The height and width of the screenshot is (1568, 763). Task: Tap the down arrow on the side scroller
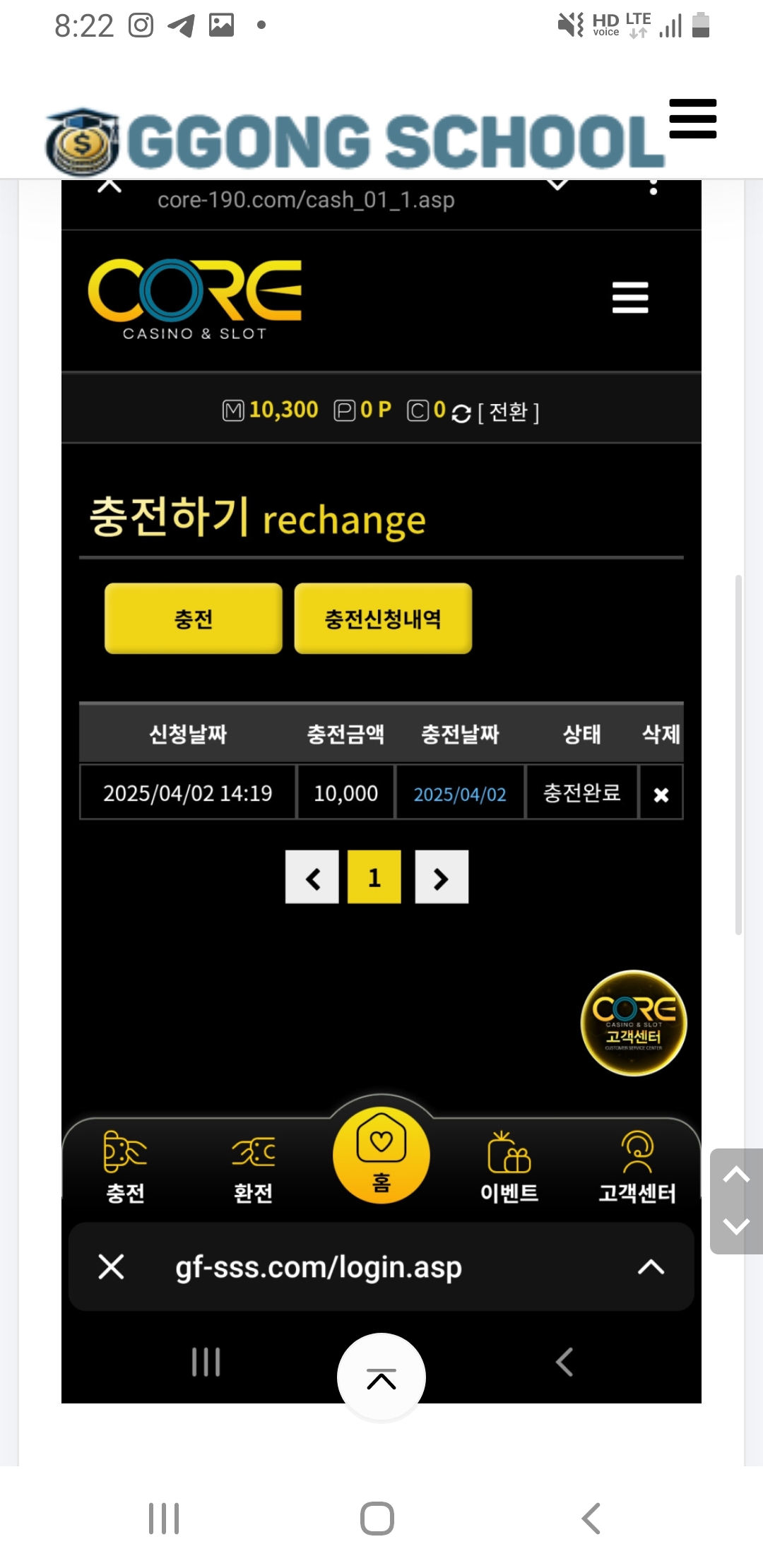tap(736, 1226)
